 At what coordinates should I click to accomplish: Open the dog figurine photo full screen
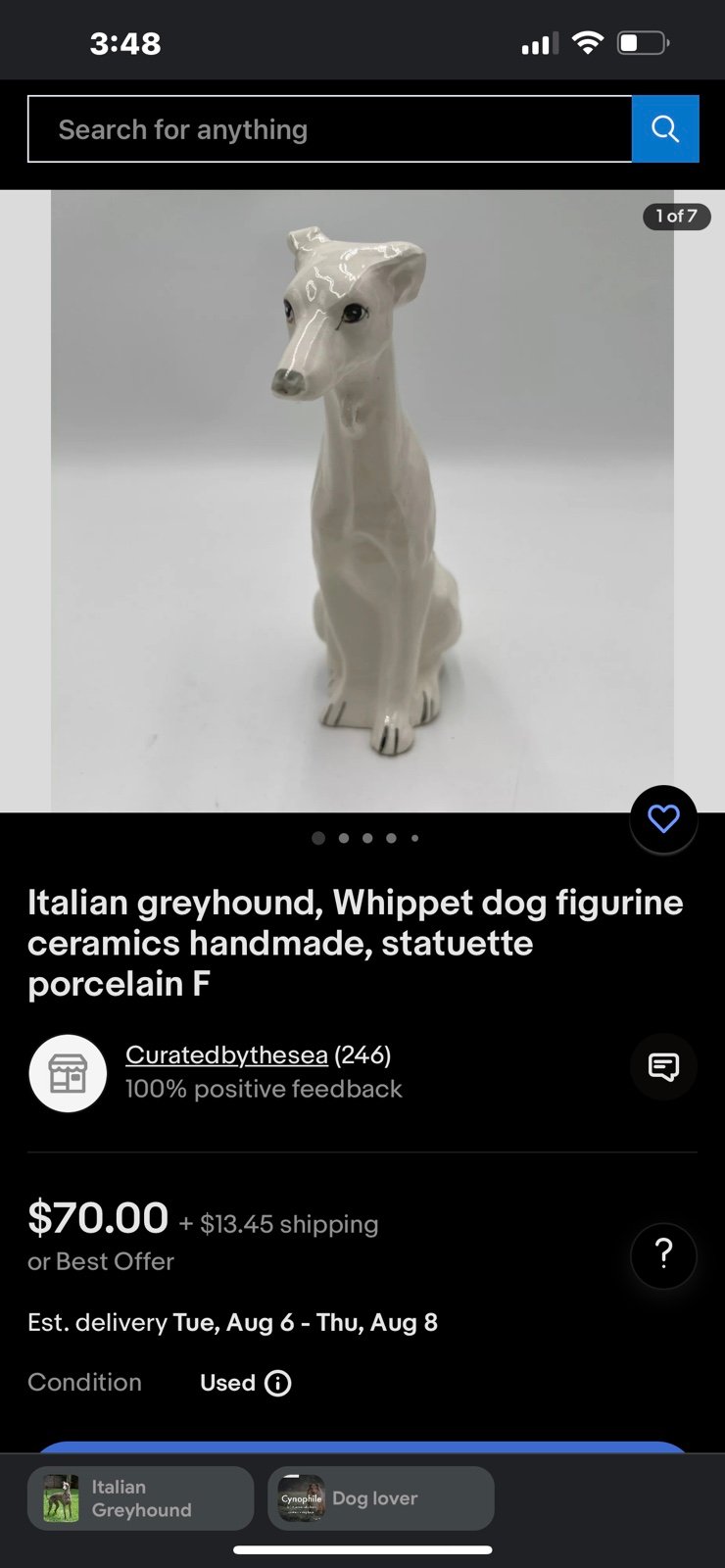pos(362,501)
